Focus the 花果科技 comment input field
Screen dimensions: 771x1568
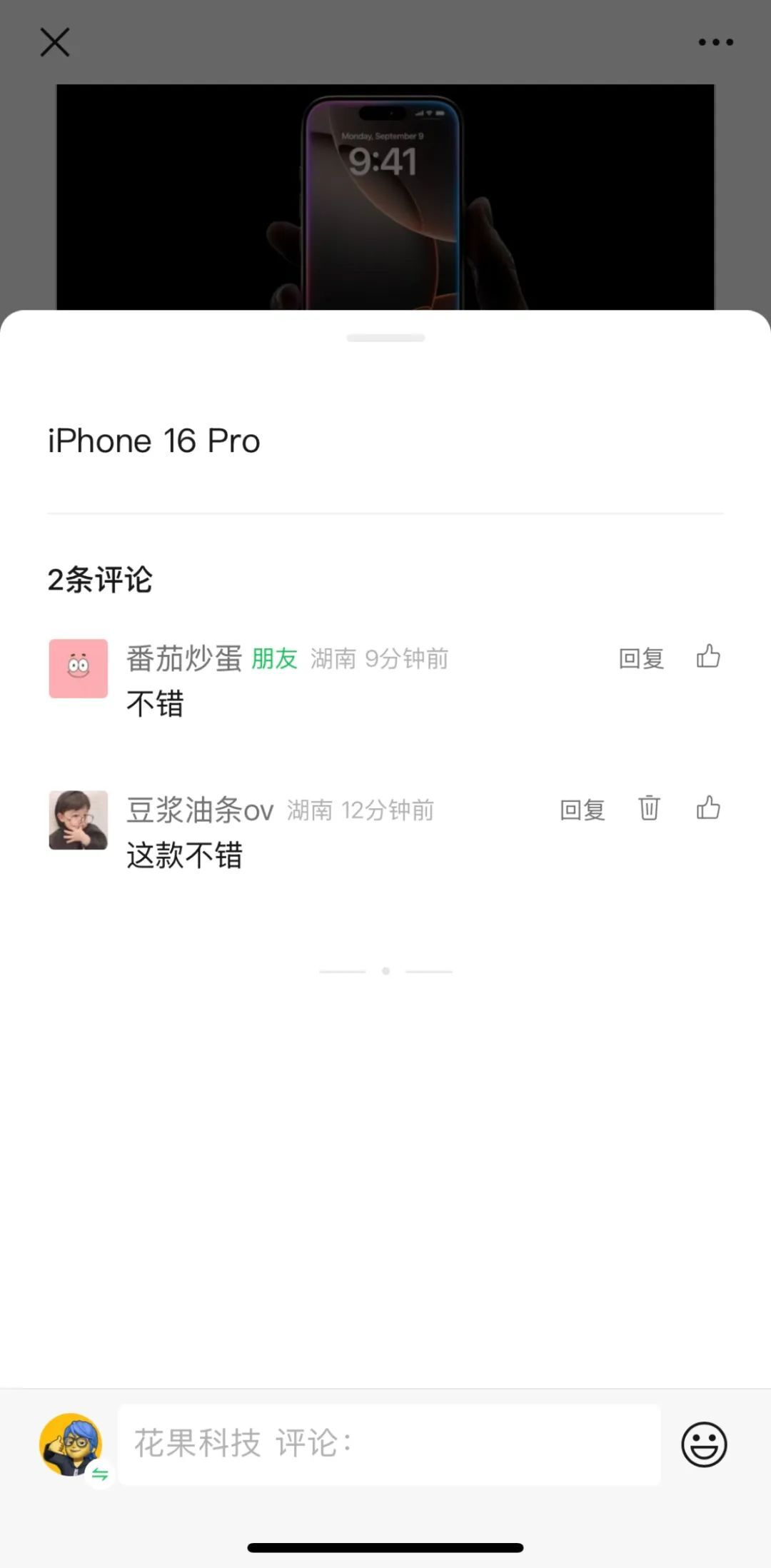pyautogui.click(x=389, y=1444)
